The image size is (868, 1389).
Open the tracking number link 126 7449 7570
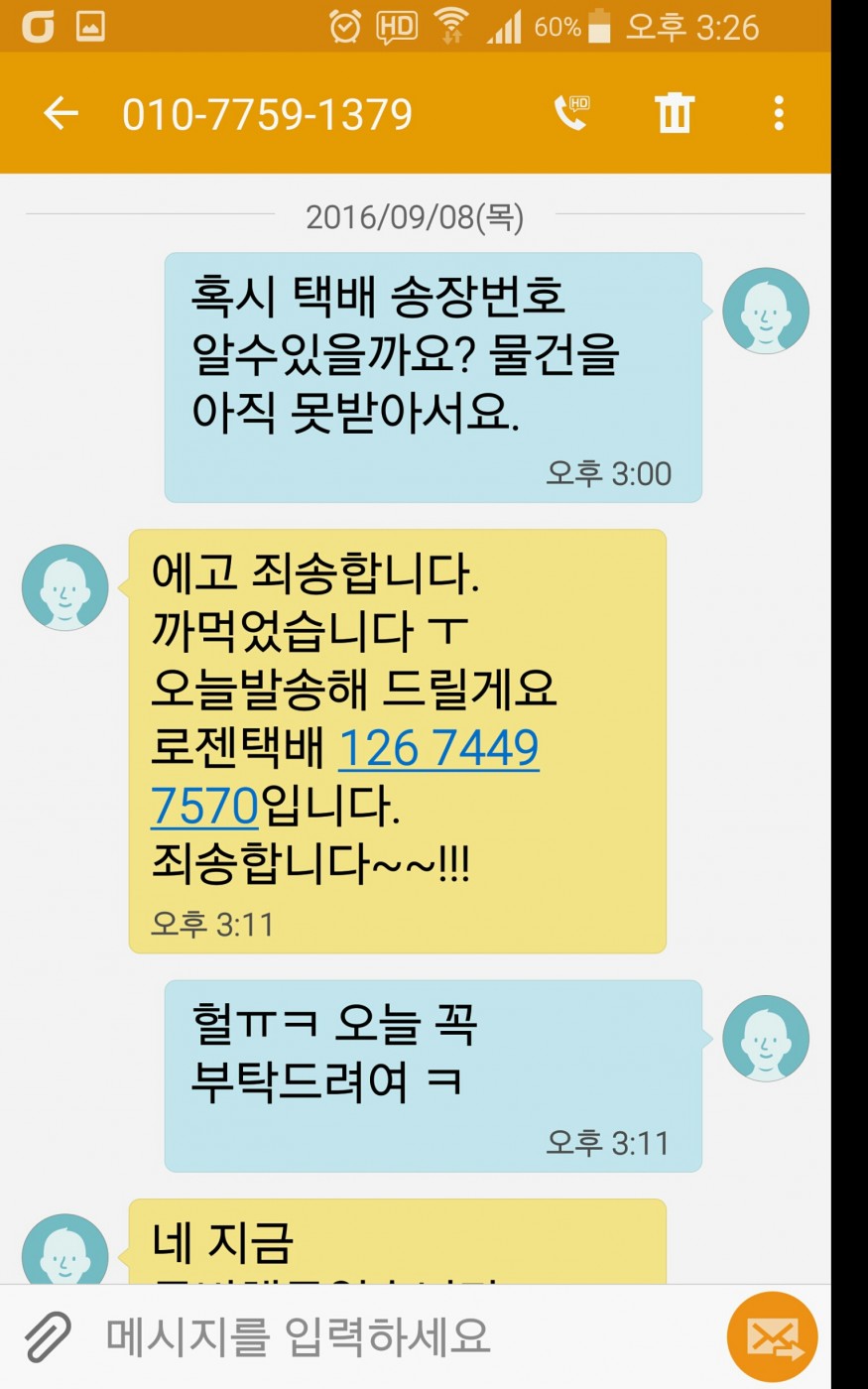coord(438,749)
